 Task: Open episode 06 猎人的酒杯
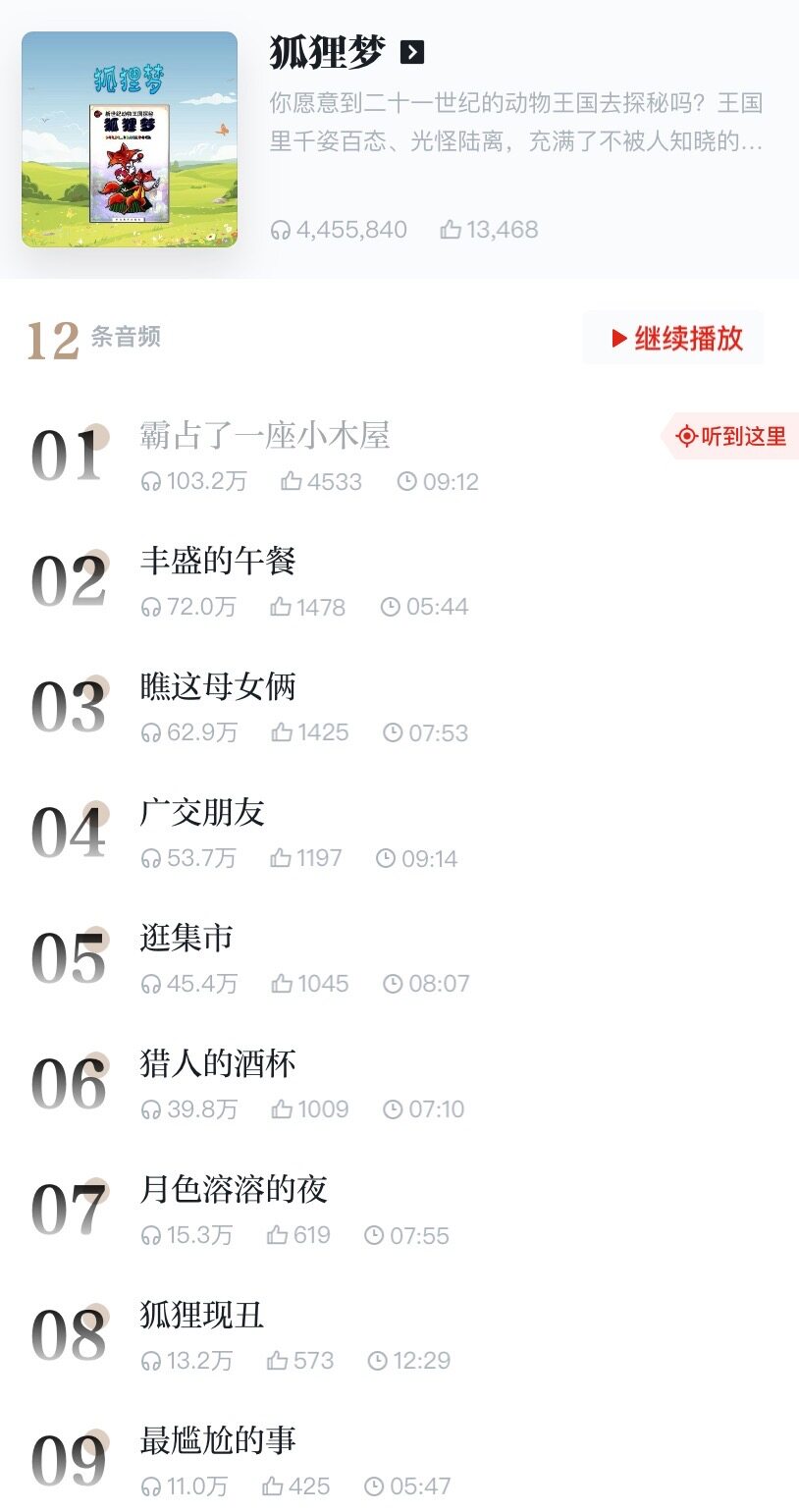coord(399,1085)
